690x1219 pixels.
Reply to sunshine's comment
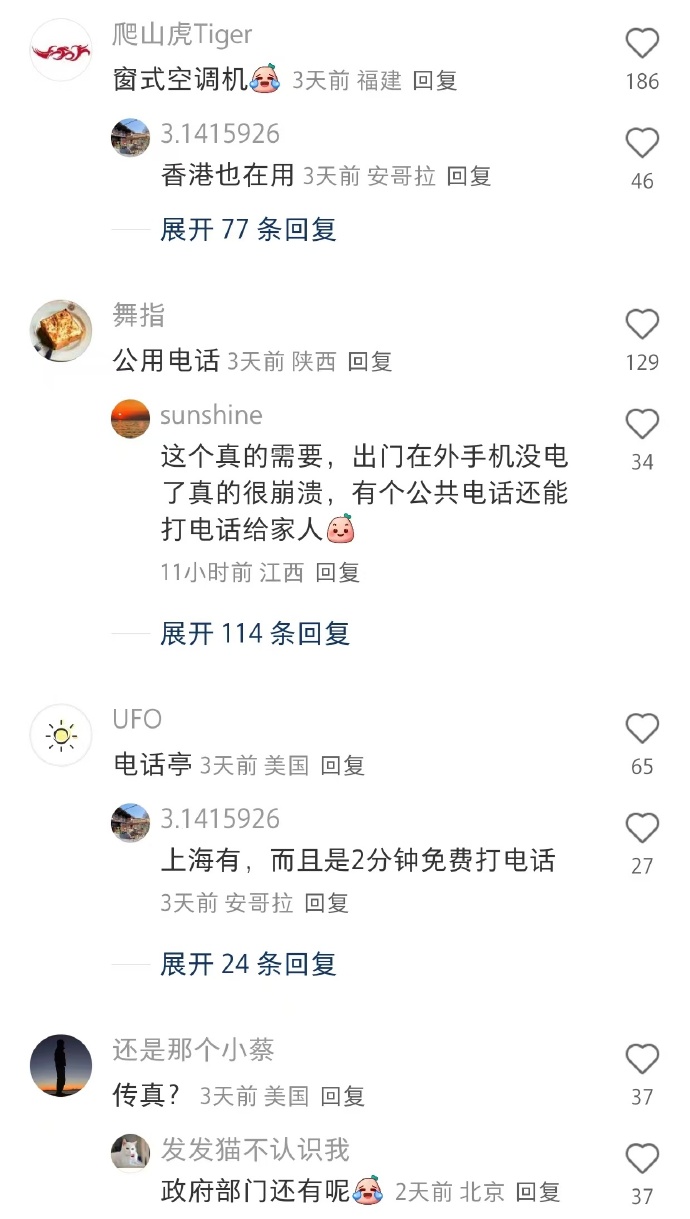(x=337, y=573)
